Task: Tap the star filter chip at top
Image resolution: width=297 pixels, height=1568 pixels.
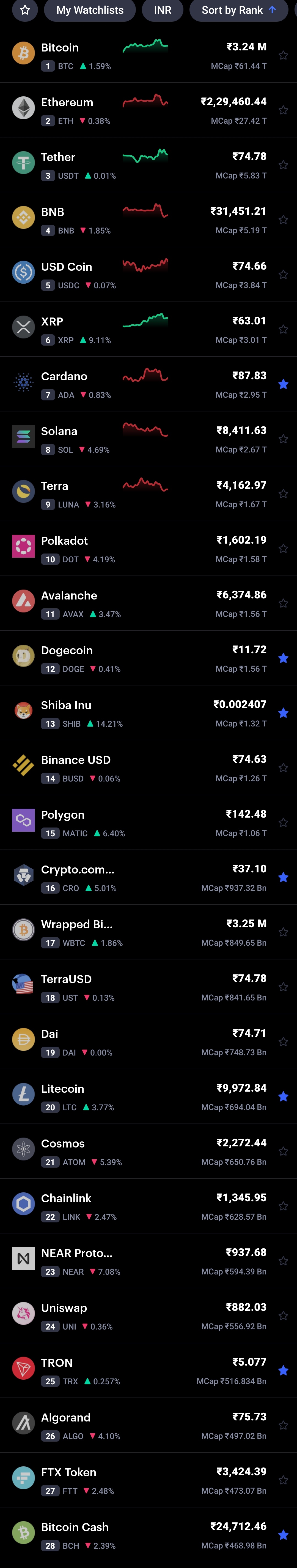Action: coord(25,10)
